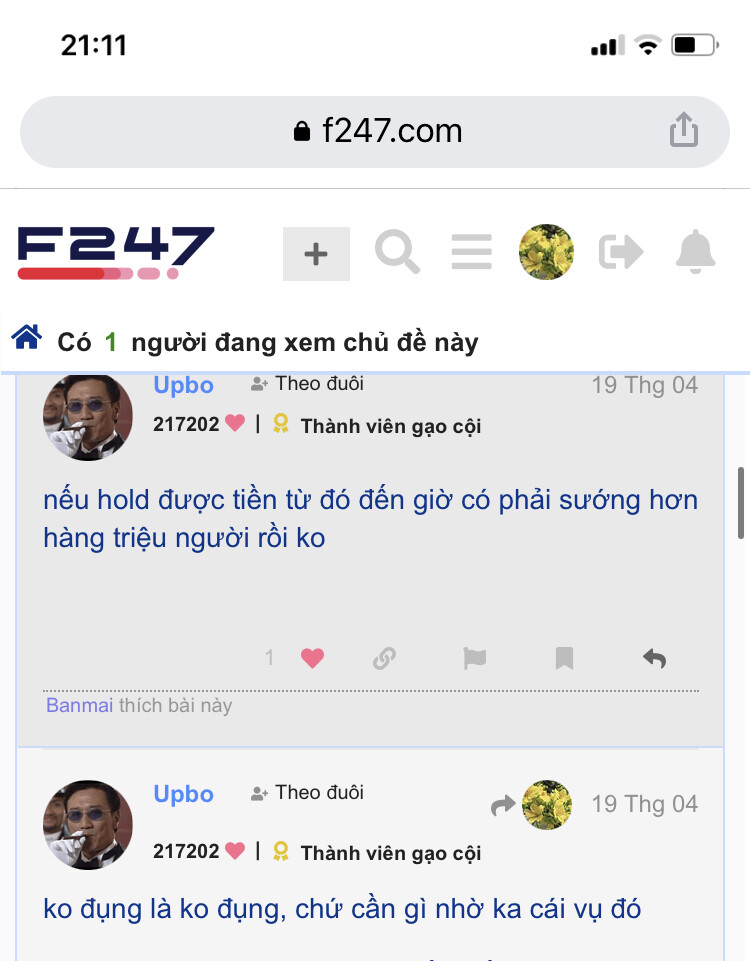Open the forum search
750x961 pixels.
coord(397,252)
